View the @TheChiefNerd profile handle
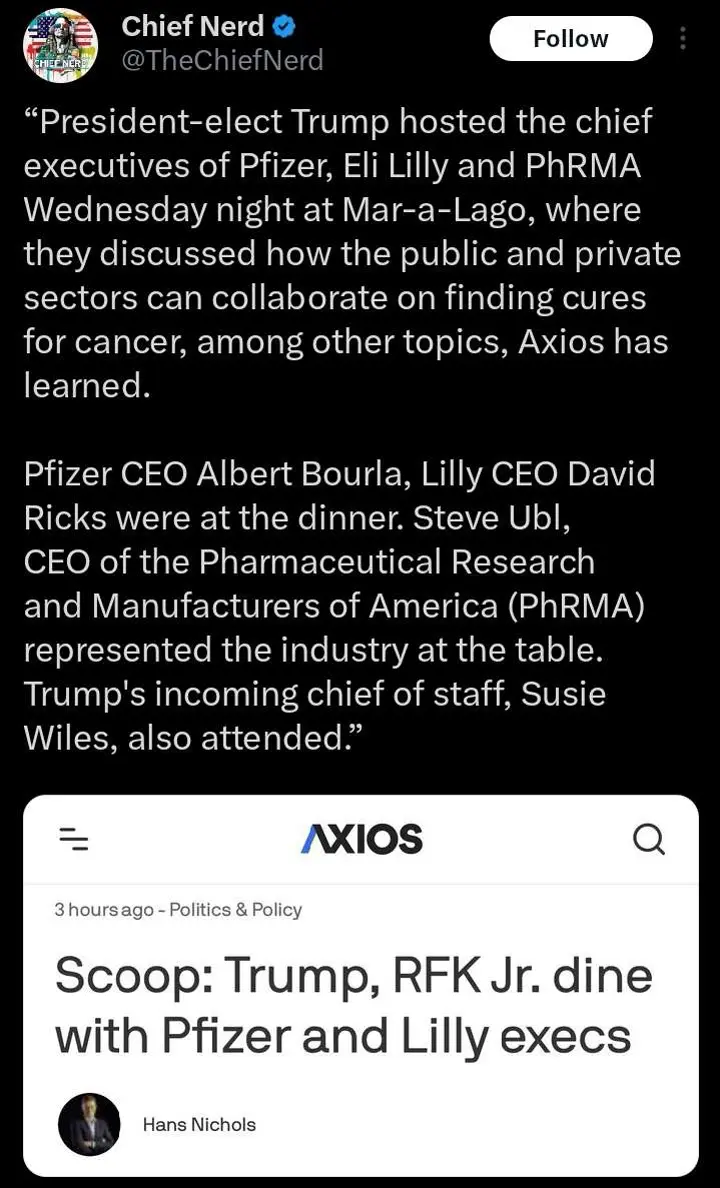The width and height of the screenshot is (720, 1188). tap(222, 61)
